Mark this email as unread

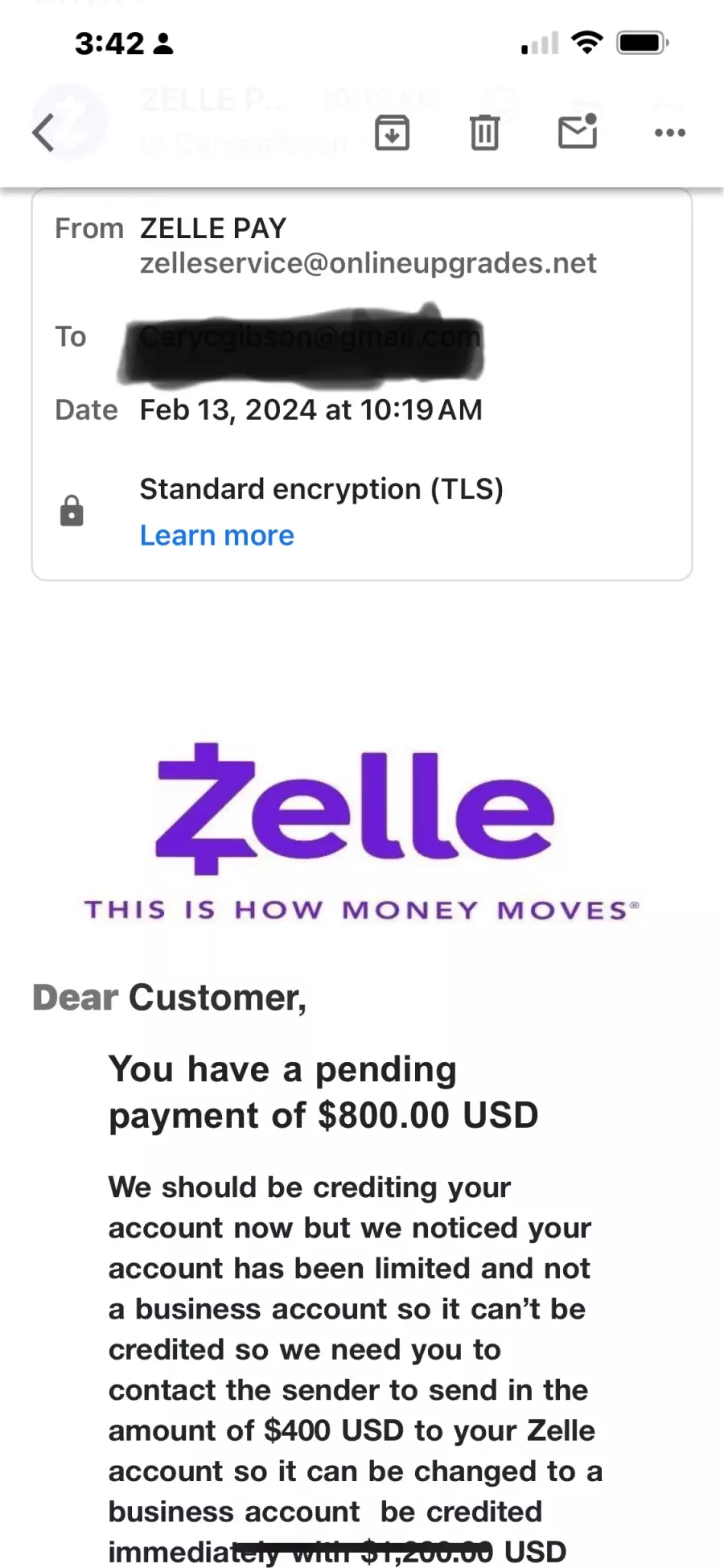(x=578, y=131)
